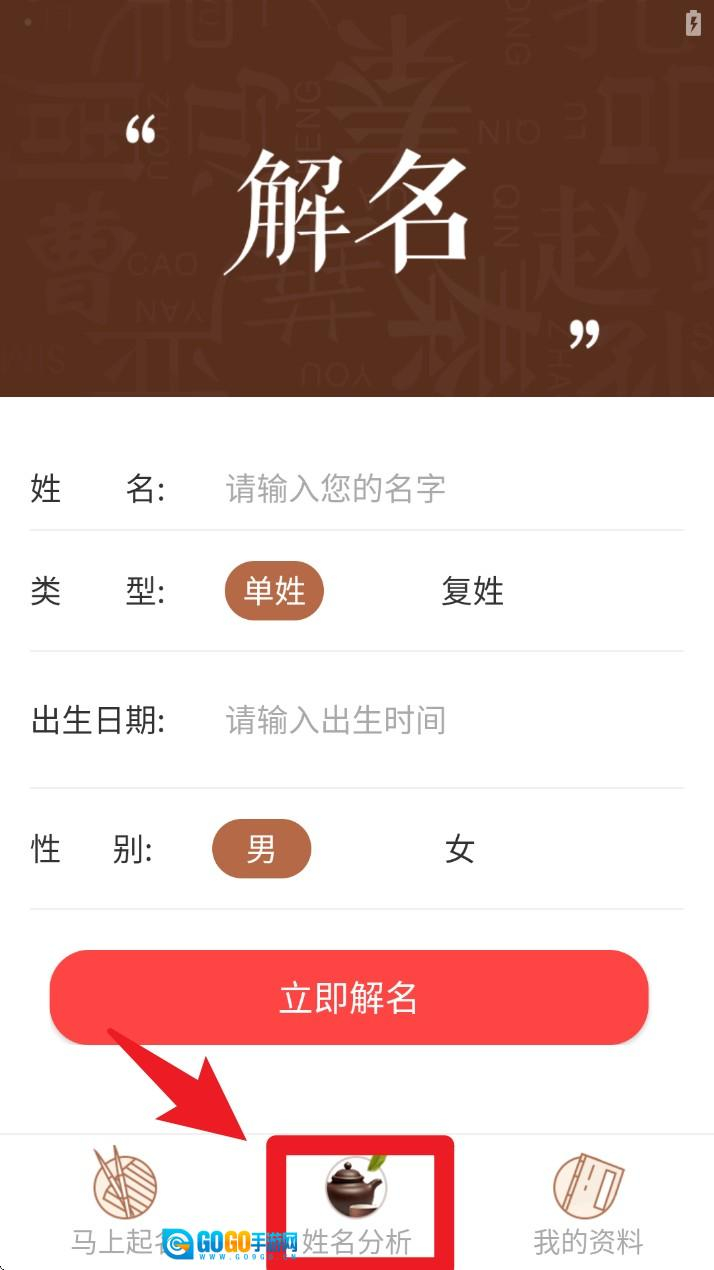
Task: Select the 单姓 surname type
Action: click(274, 591)
